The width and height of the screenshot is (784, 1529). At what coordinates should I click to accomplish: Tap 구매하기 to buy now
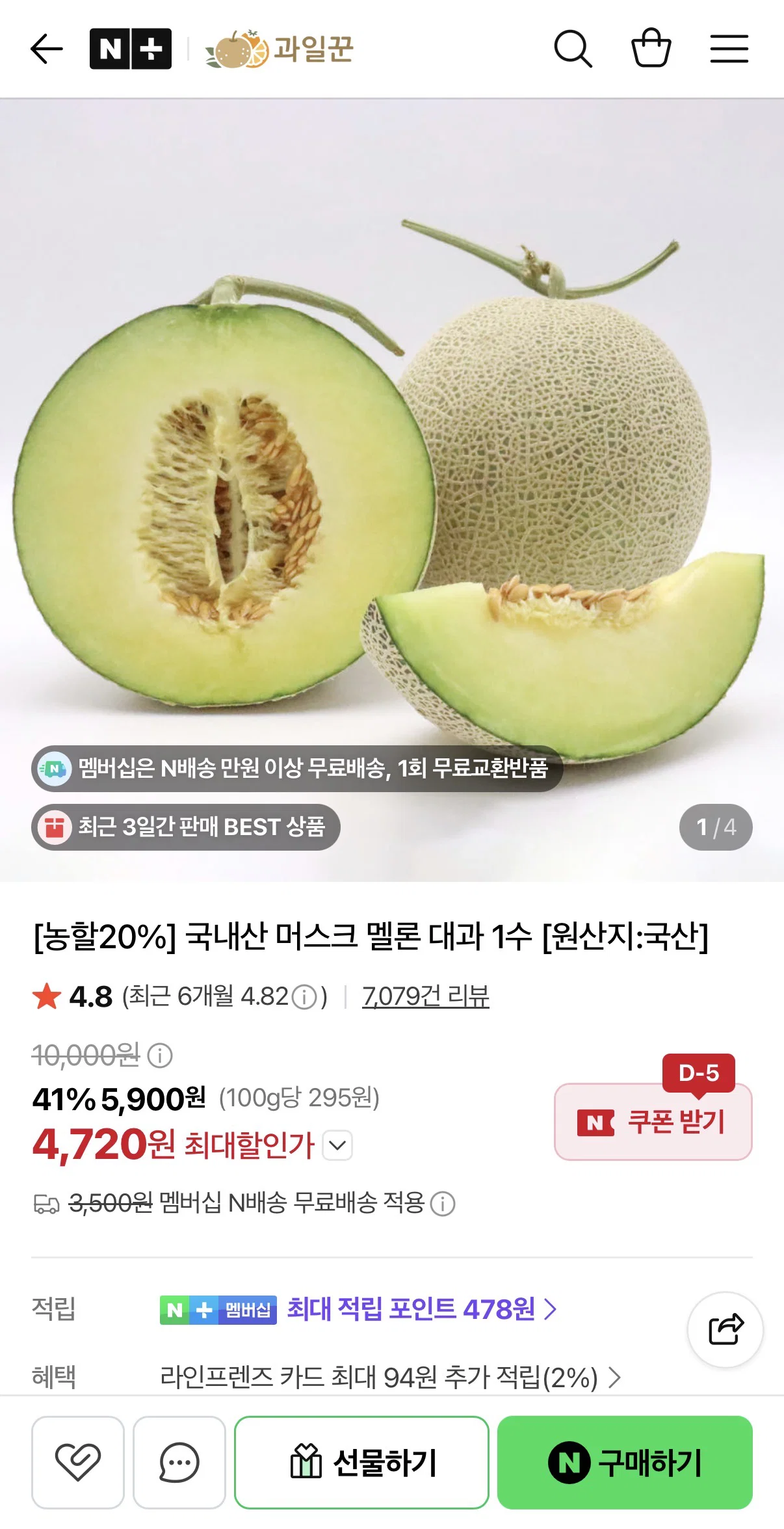point(625,1462)
